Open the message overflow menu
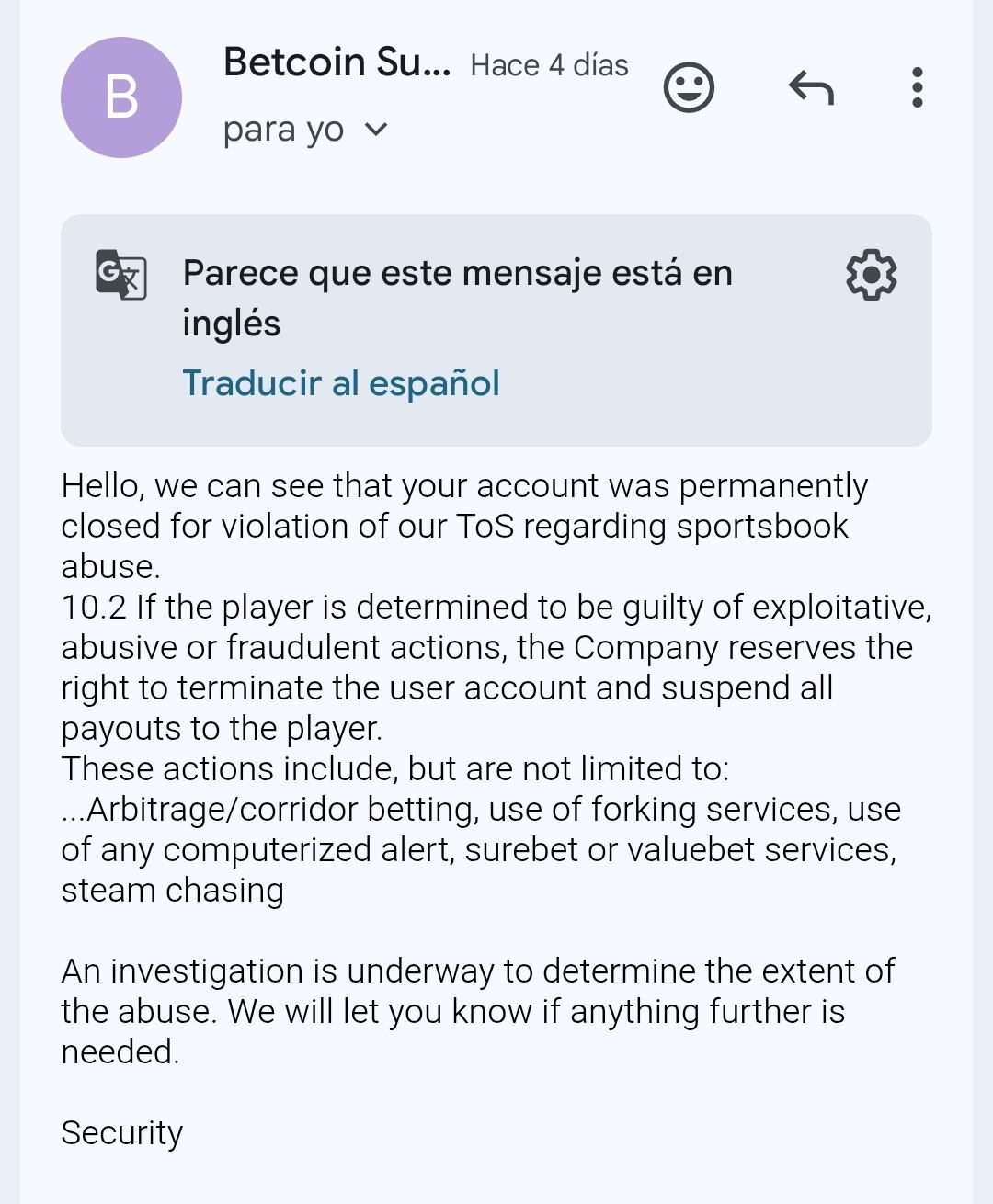The width and height of the screenshot is (993, 1204). pos(917,88)
